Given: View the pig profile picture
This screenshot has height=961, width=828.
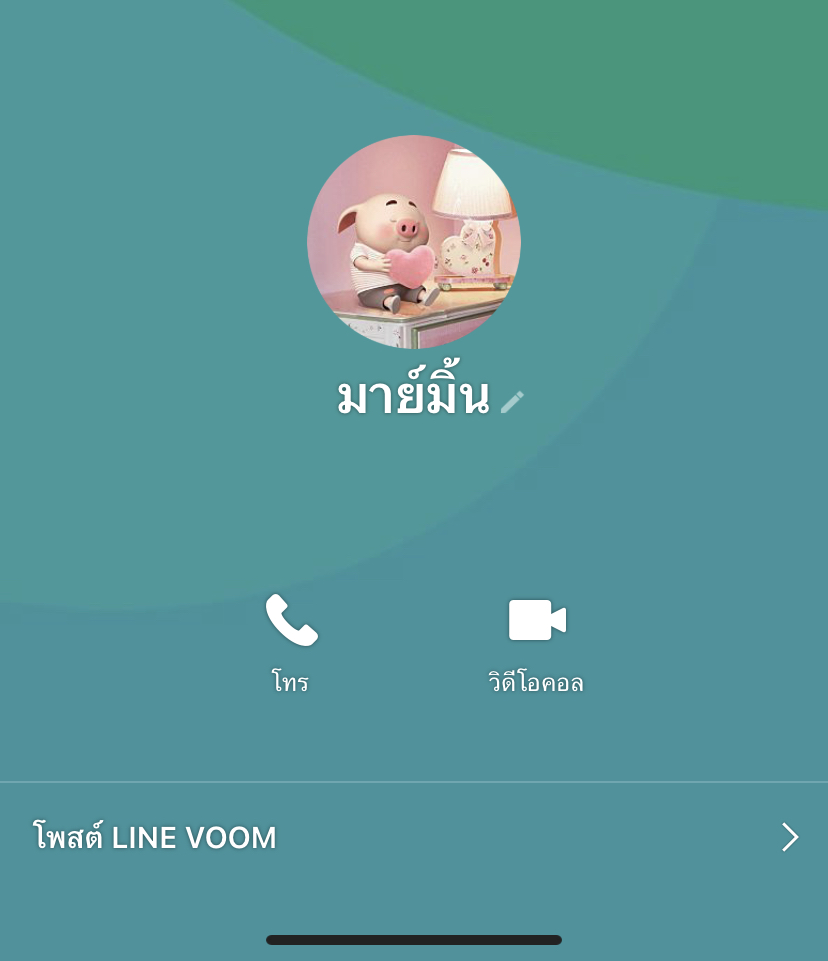Looking at the screenshot, I should pyautogui.click(x=413, y=242).
